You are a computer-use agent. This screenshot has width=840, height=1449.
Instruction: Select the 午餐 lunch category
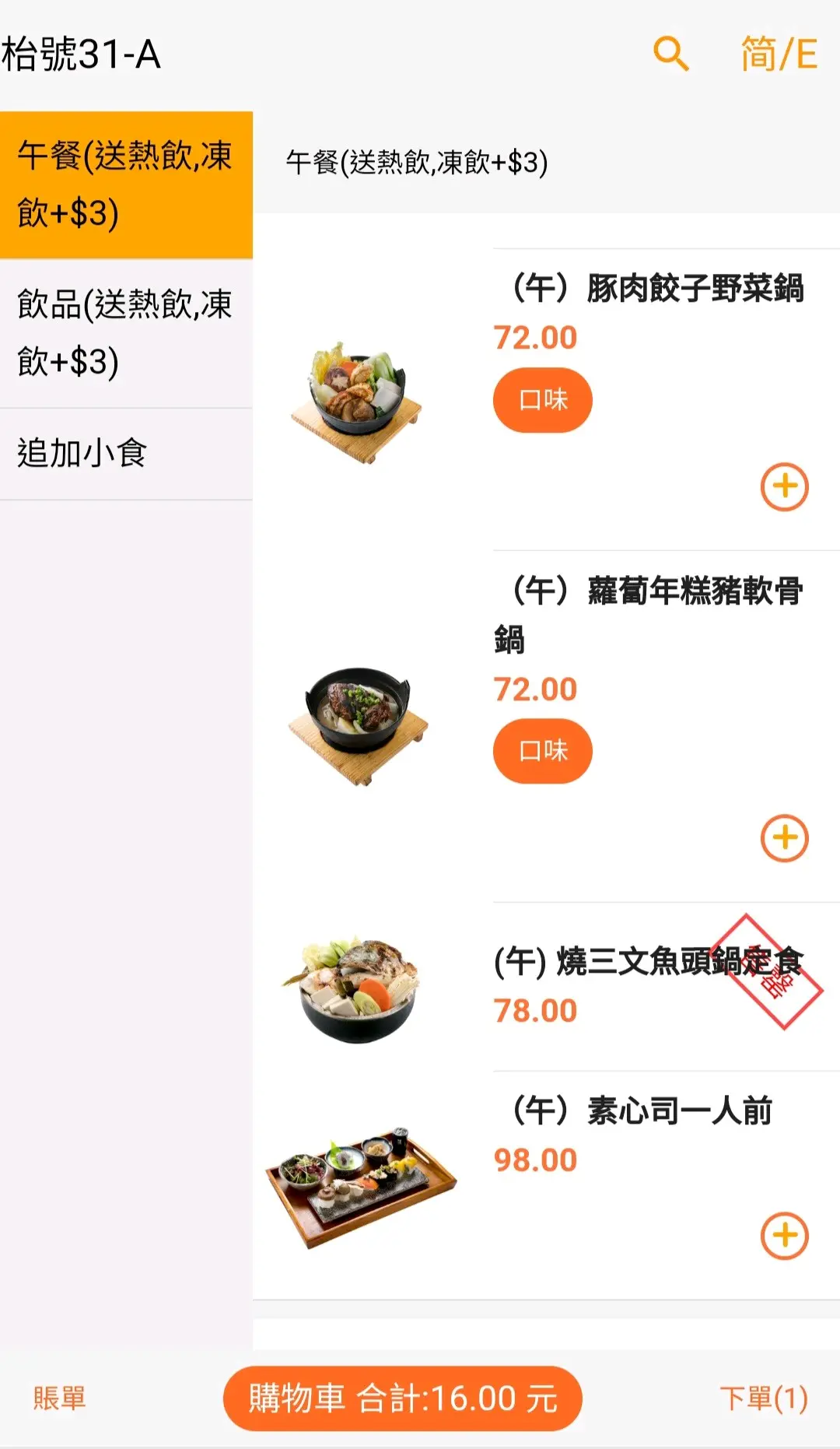[x=126, y=184]
